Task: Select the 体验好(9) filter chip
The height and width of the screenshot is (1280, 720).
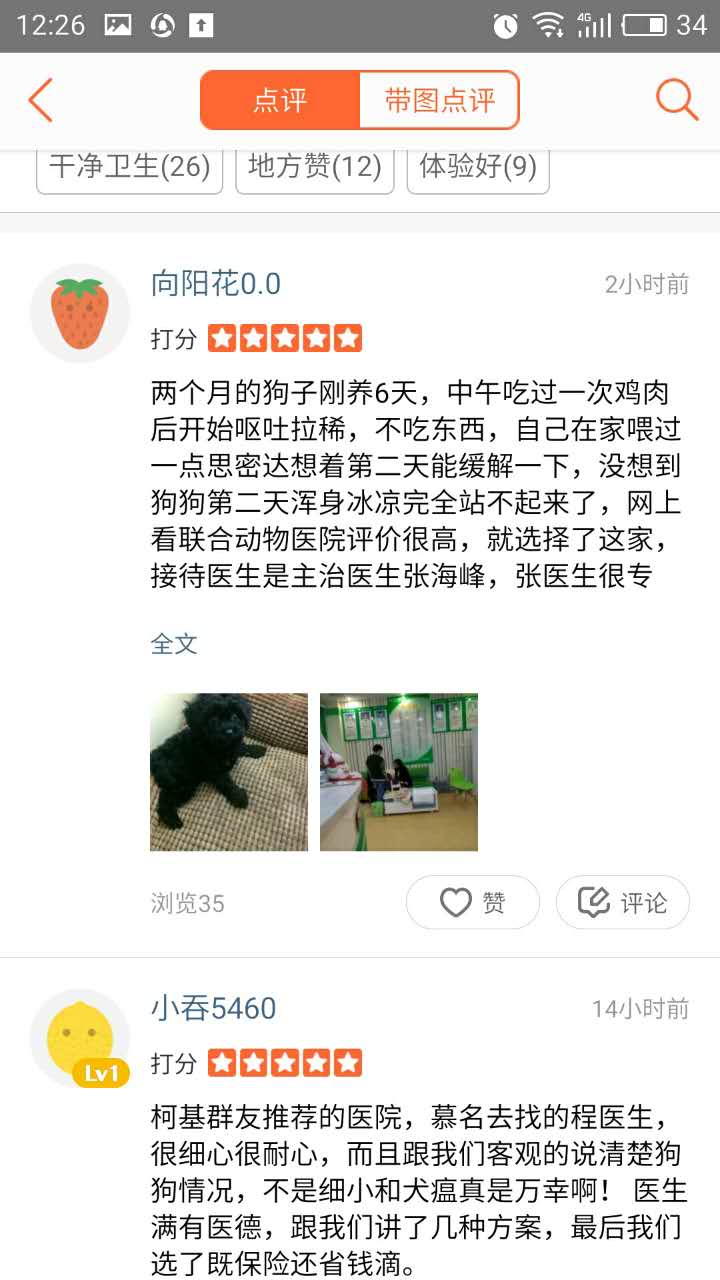Action: pos(478,167)
